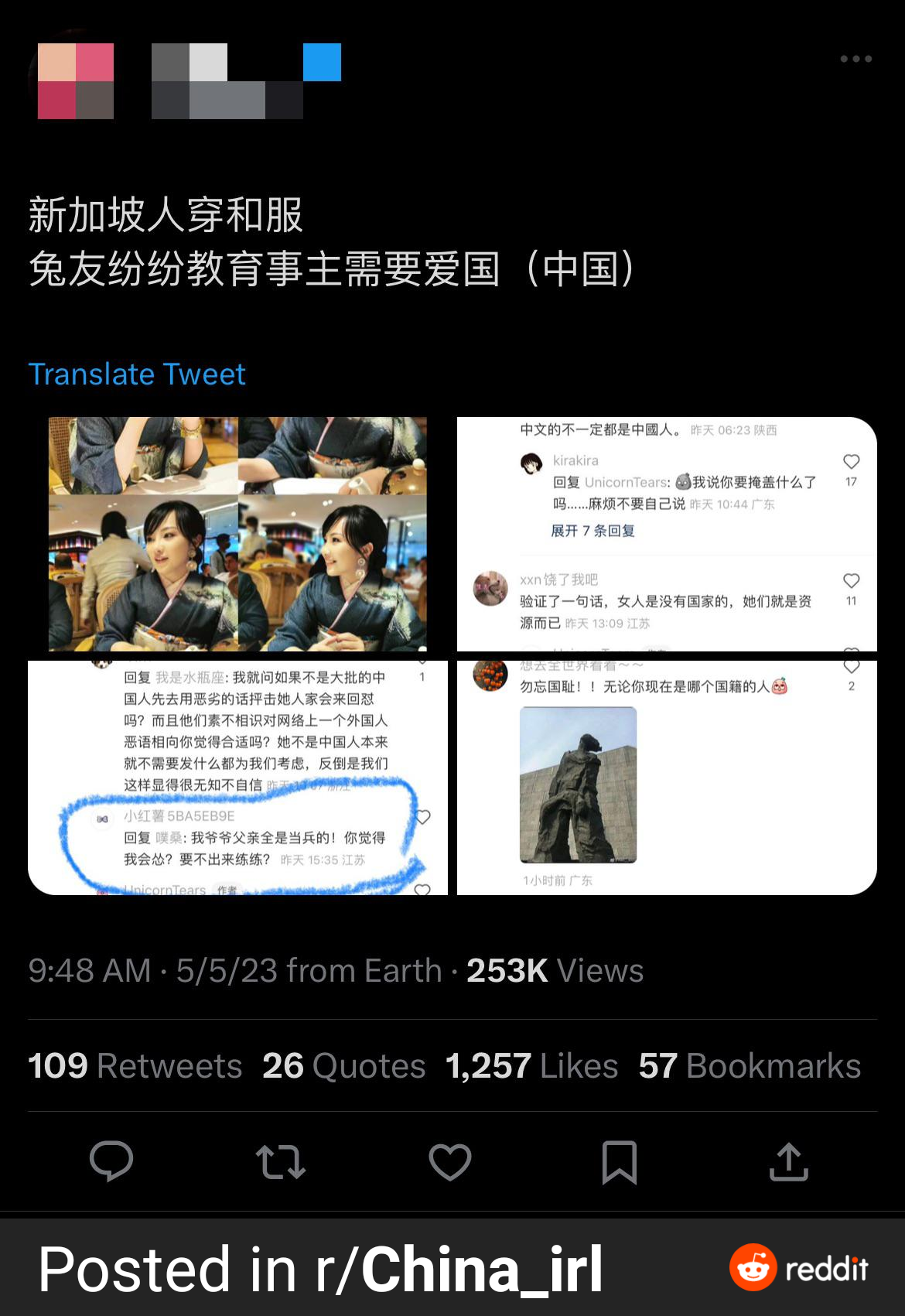
Task: Bookmark this tweet
Action: (619, 1161)
